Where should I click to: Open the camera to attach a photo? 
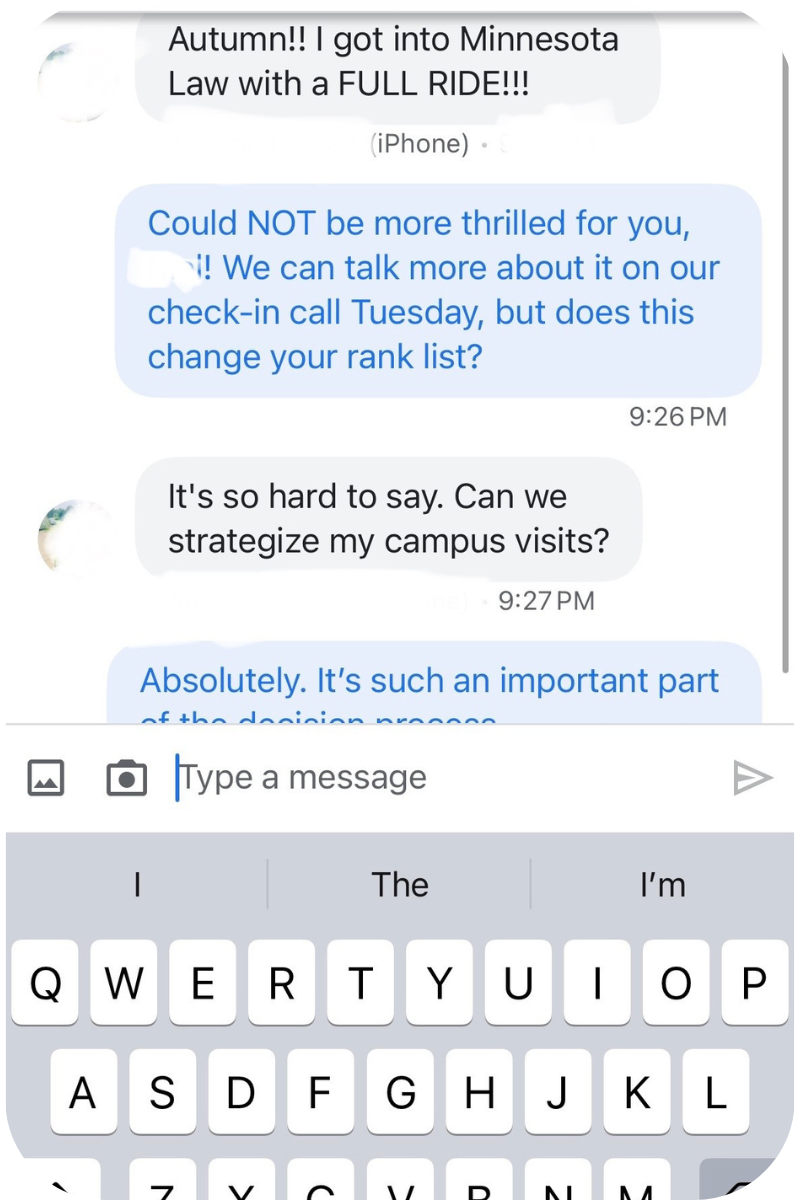tap(126, 777)
